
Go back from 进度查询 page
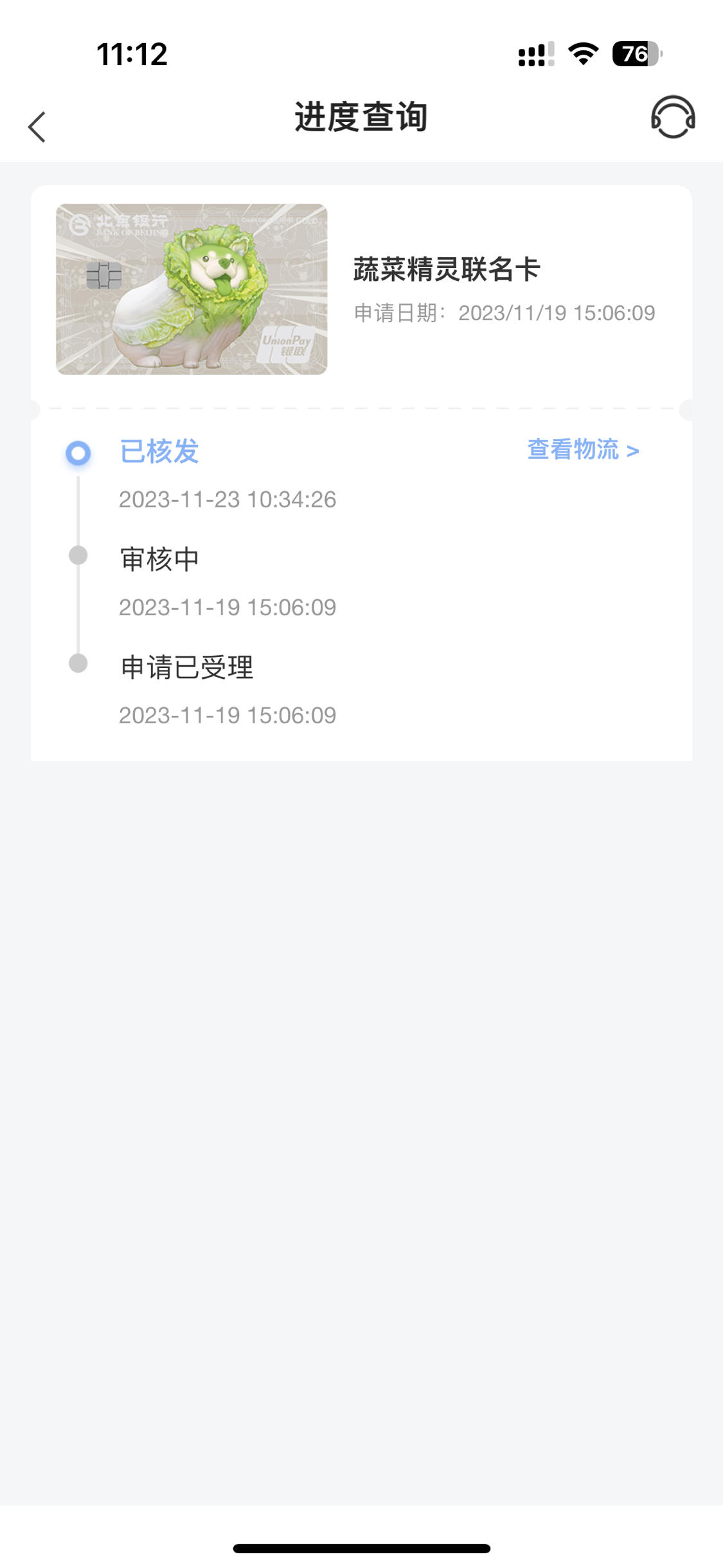pyautogui.click(x=37, y=127)
